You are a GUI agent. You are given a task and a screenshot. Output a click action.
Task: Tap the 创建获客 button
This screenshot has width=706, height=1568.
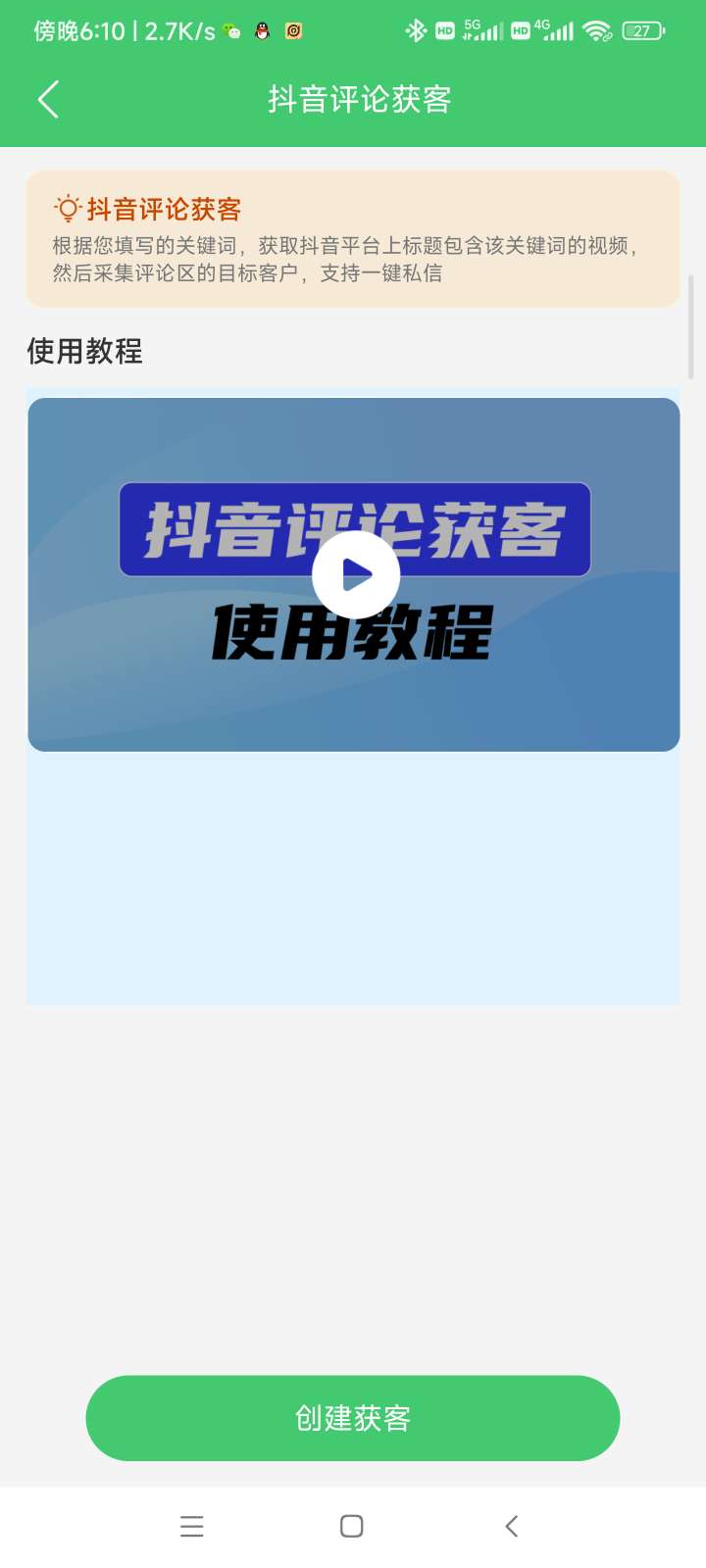coord(353,1418)
